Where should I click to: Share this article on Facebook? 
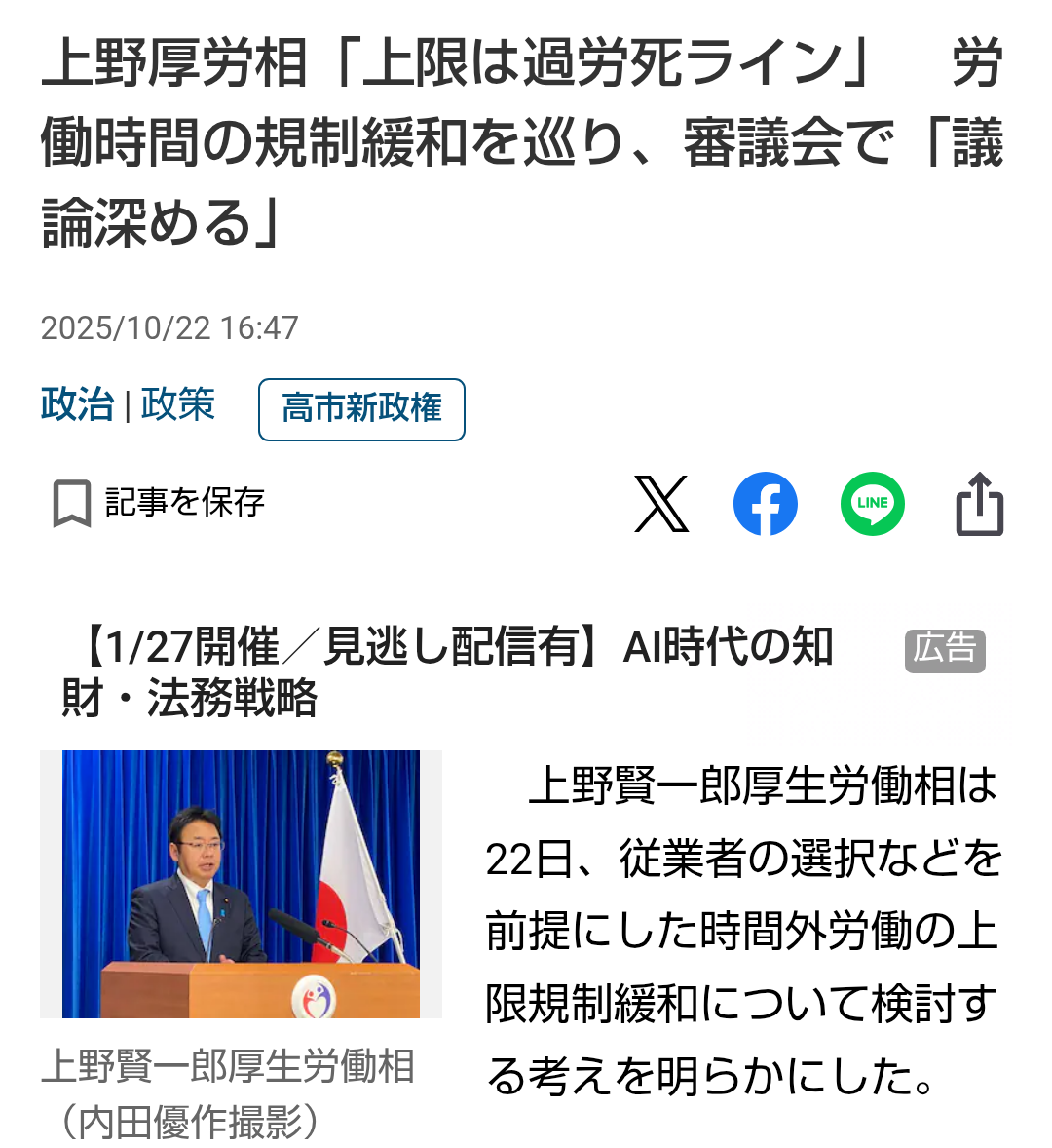(x=765, y=504)
